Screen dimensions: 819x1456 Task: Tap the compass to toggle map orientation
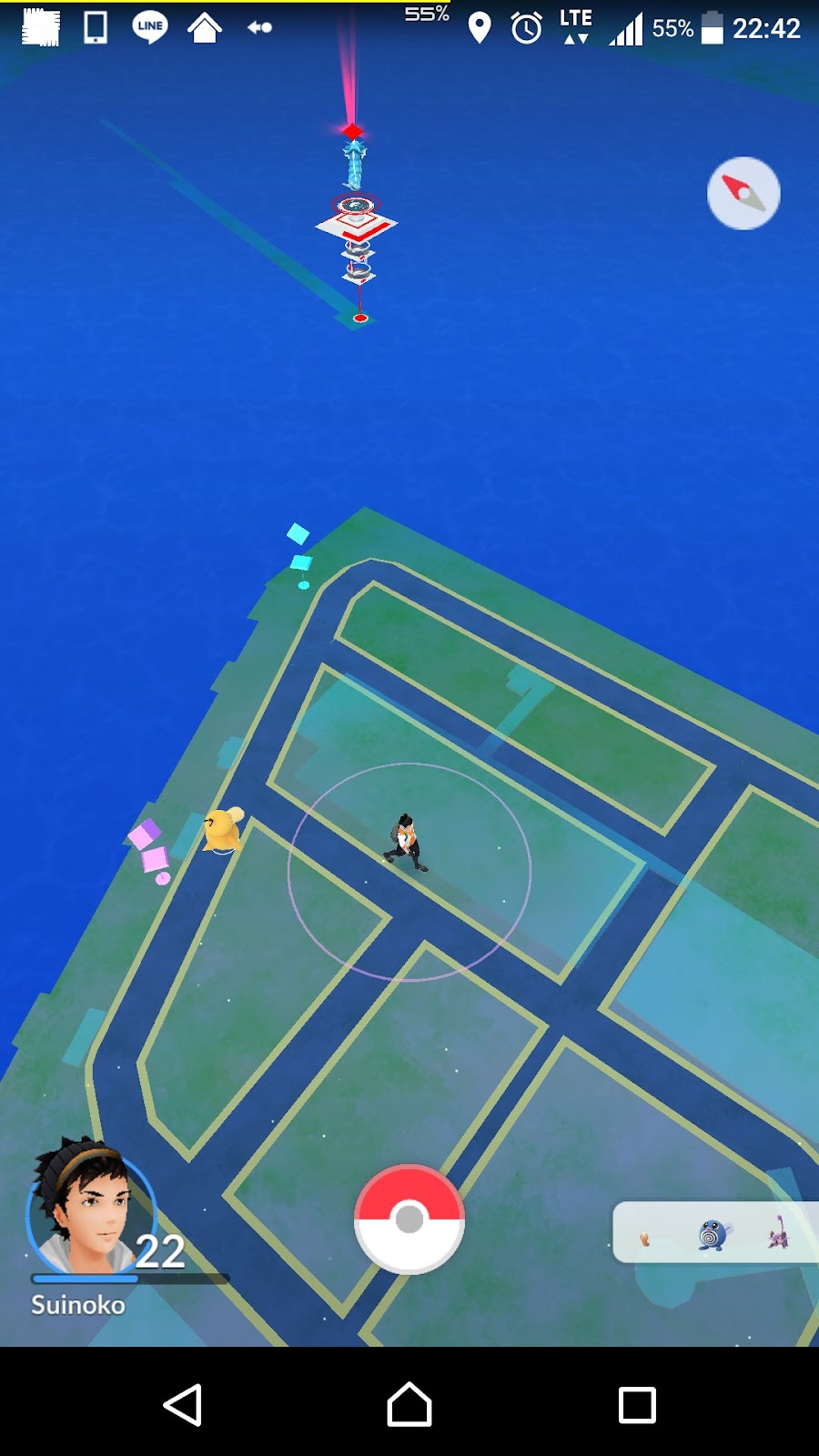[x=743, y=193]
